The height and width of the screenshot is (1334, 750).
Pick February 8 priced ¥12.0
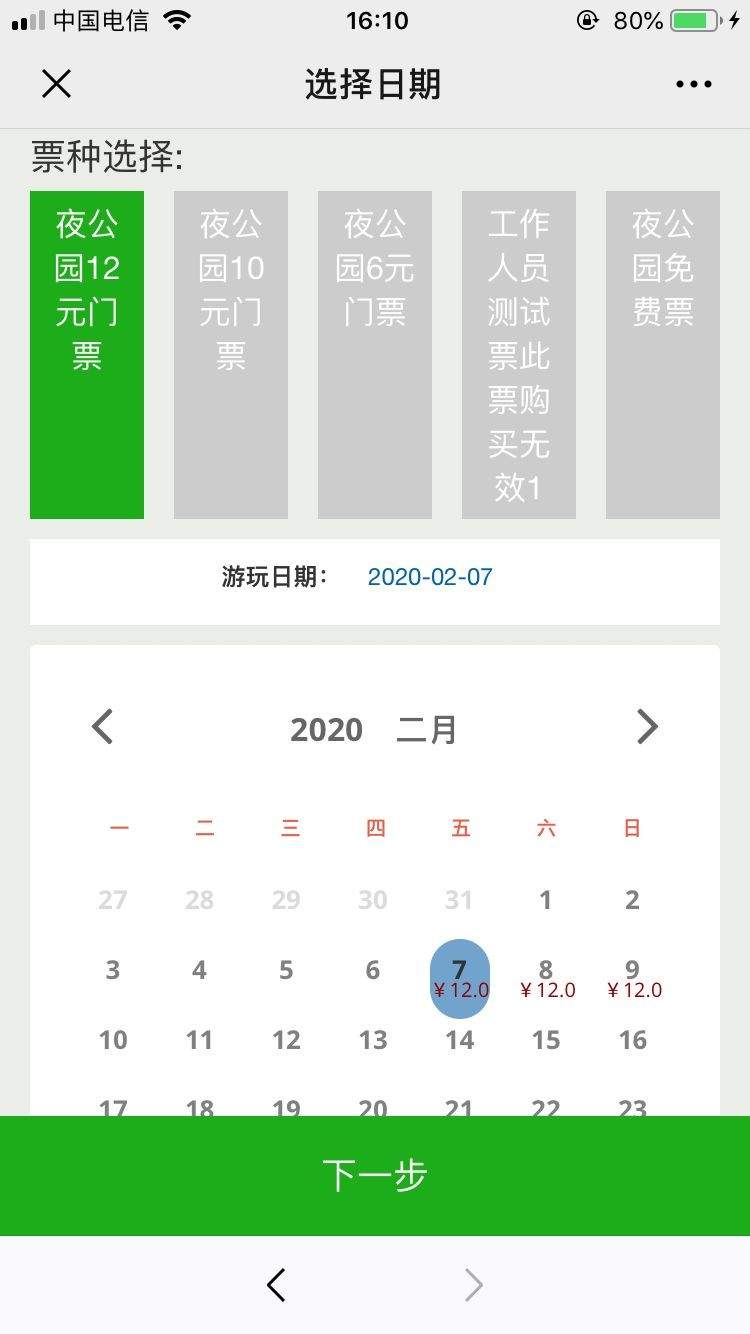coord(547,978)
